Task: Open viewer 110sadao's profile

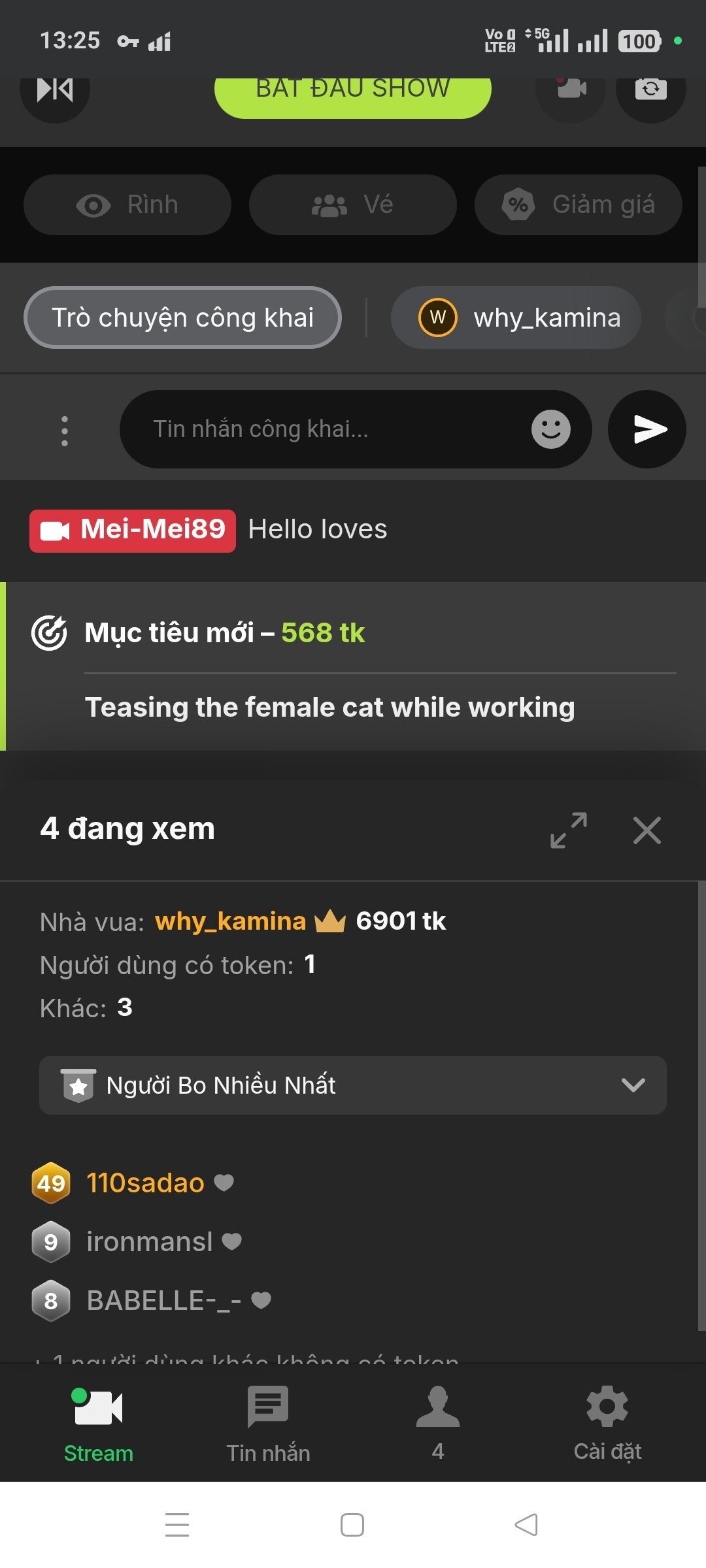Action: (x=145, y=1183)
